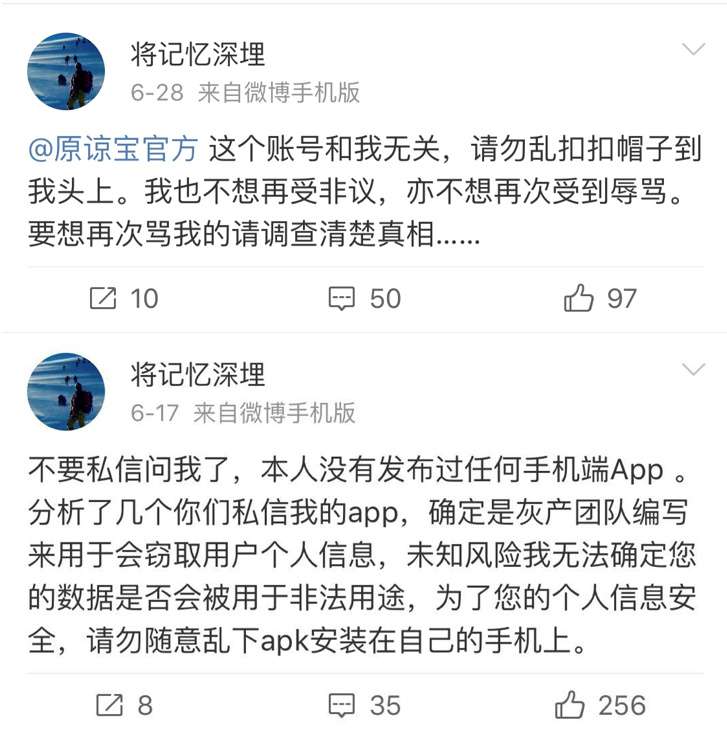
Task: Open the 6-28 post's dropdown chevron menu
Action: pyautogui.click(x=693, y=50)
